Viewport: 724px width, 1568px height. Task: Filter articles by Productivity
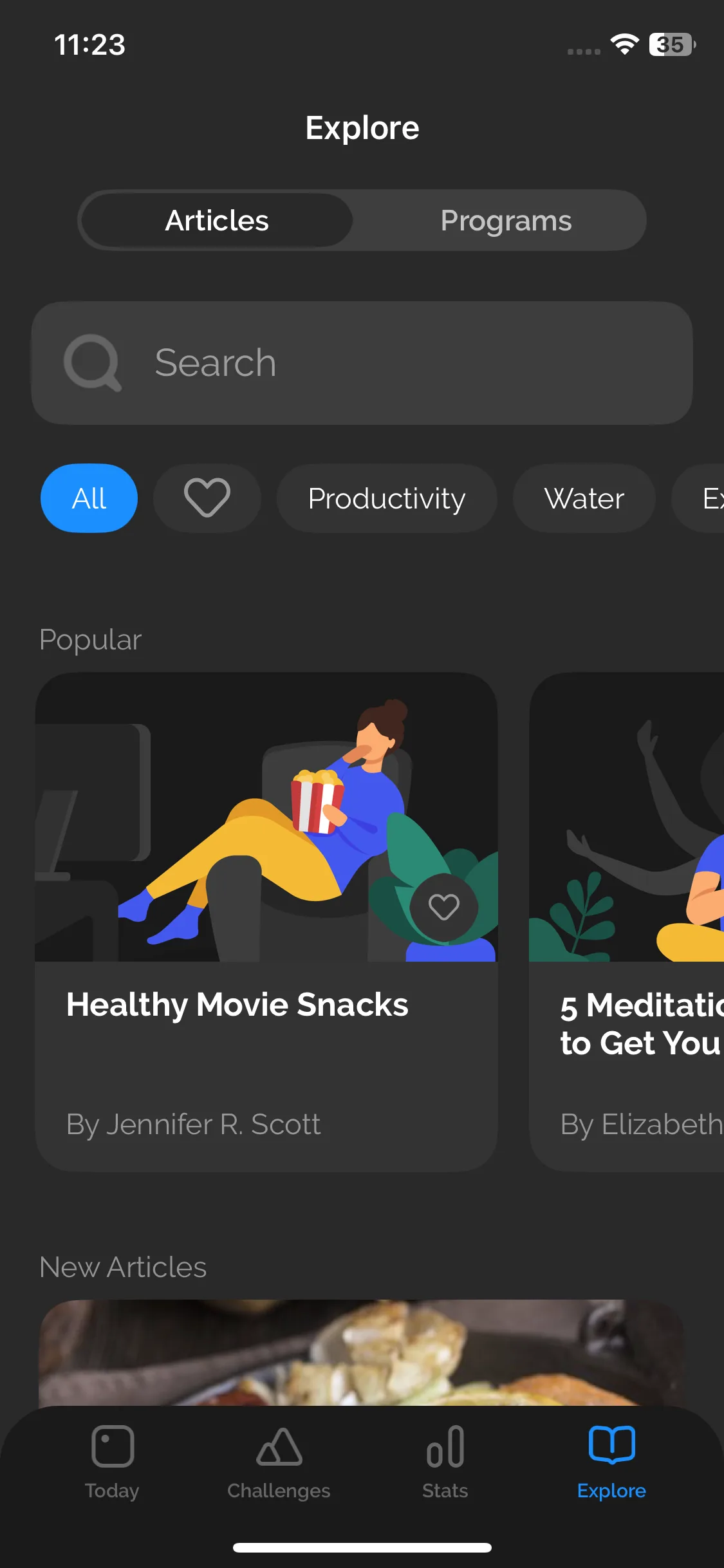pyautogui.click(x=387, y=498)
